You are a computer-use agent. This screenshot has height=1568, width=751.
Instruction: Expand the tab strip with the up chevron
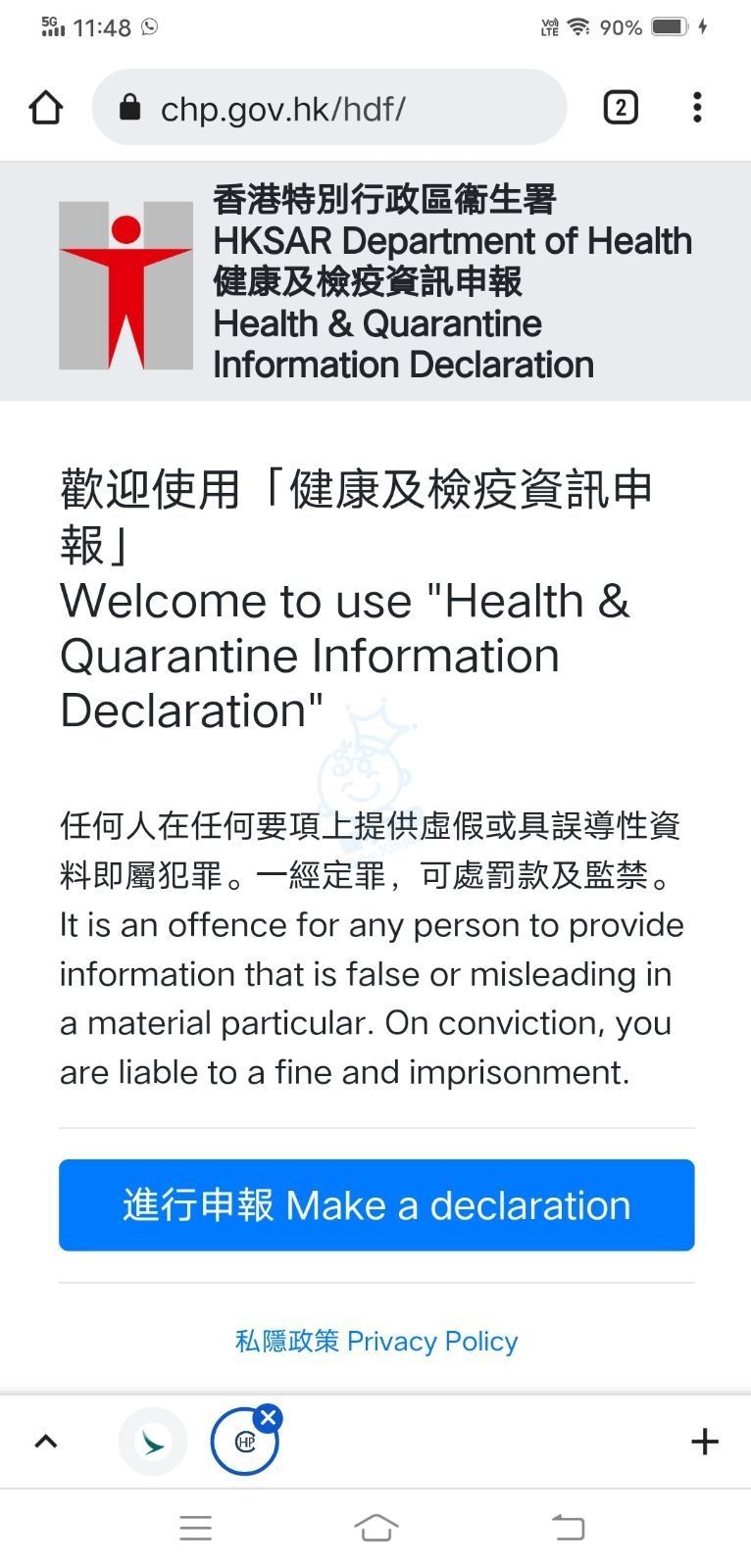[x=46, y=1441]
